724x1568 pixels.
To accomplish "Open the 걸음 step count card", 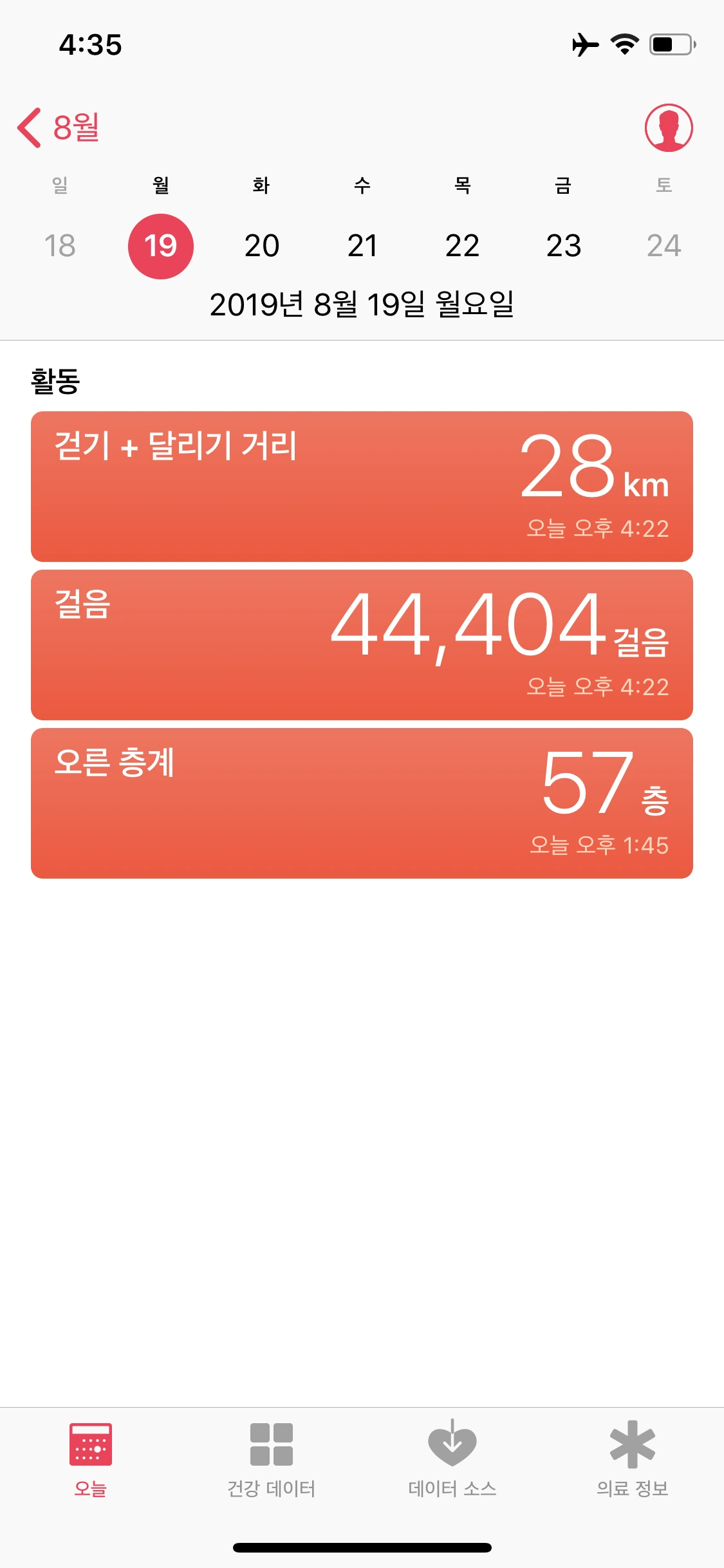I will [x=362, y=645].
